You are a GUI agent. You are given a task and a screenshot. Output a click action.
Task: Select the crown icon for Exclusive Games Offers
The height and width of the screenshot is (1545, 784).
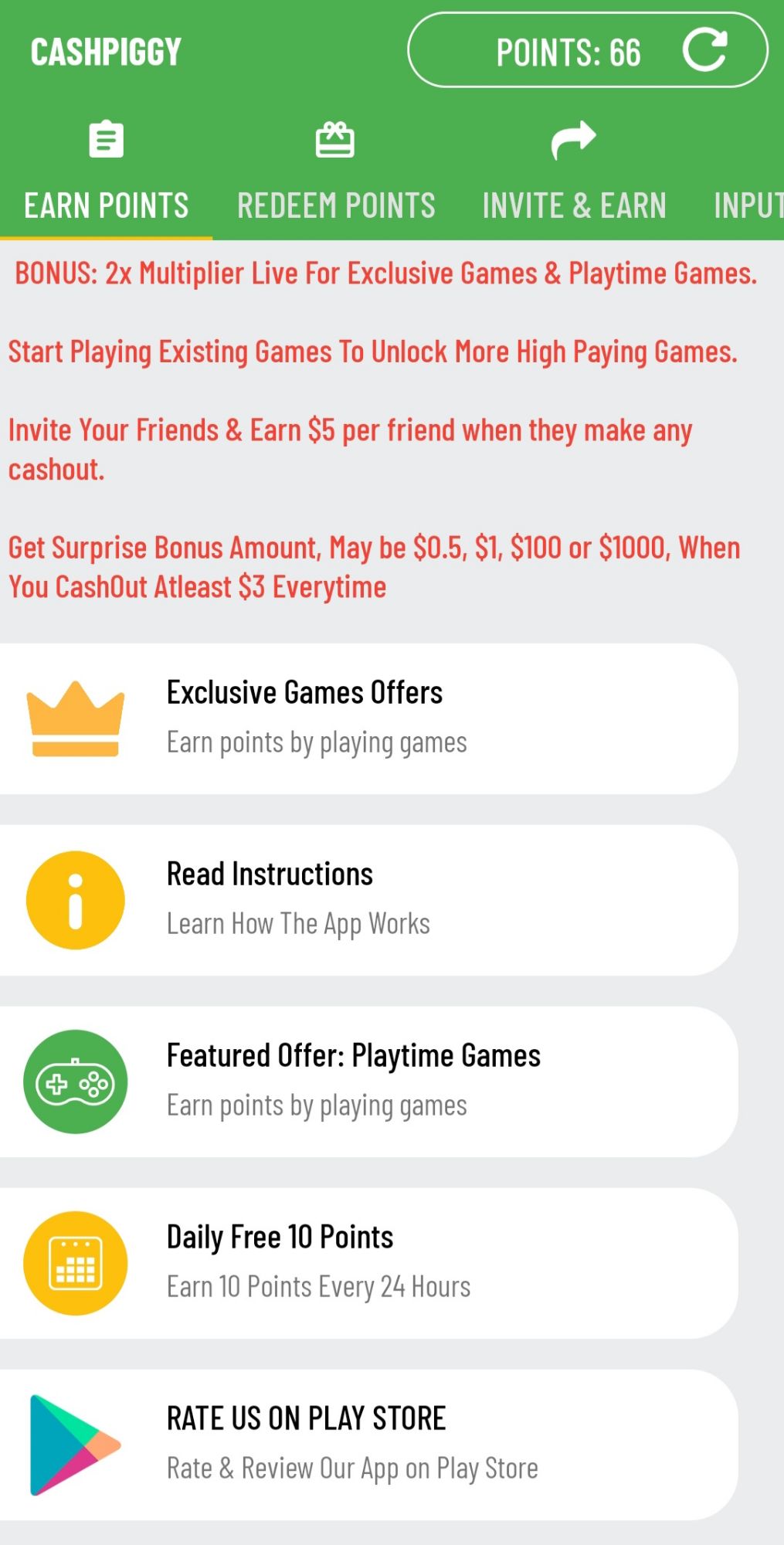coord(75,718)
